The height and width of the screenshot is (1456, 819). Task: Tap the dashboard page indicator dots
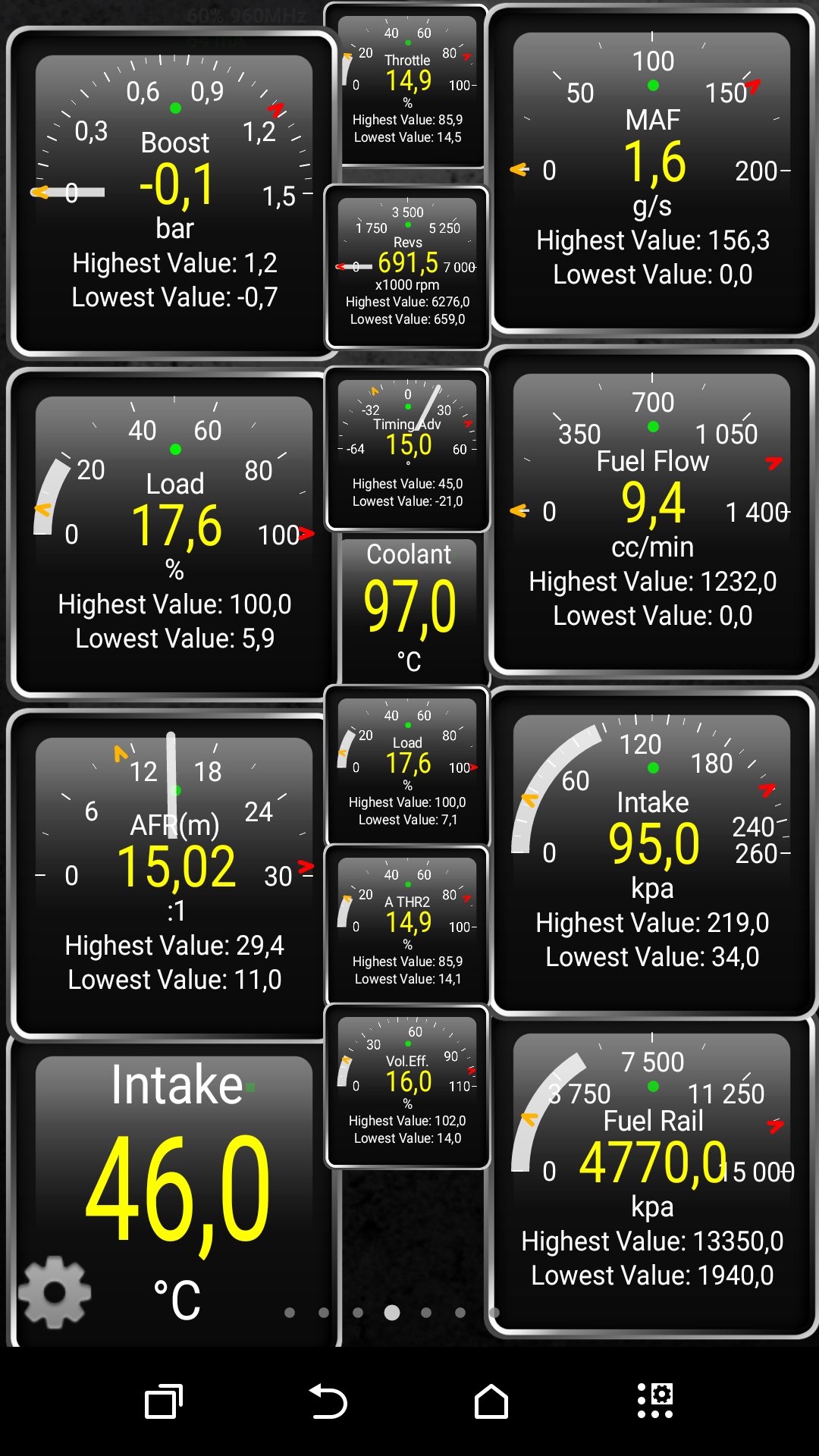point(392,1313)
